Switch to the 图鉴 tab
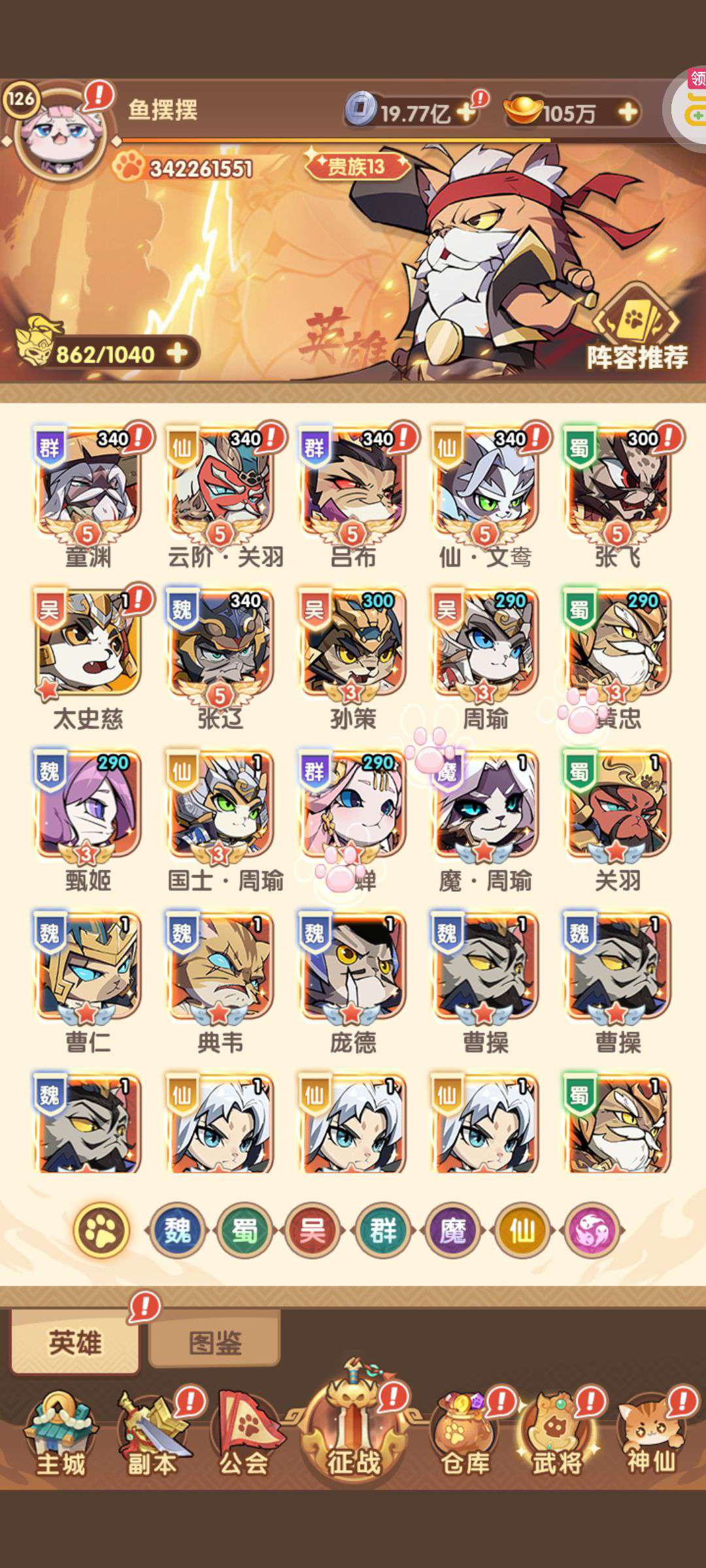Screen dimensions: 706x1568 214,1343
